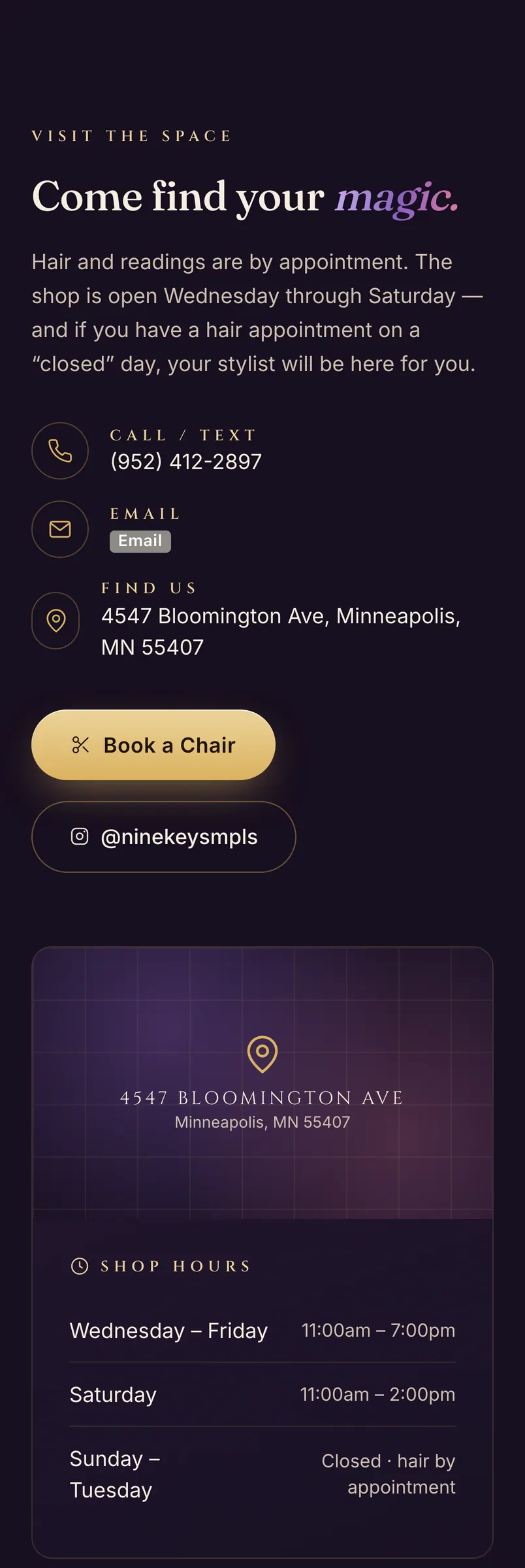Tap the Book a Chair button

(x=153, y=745)
